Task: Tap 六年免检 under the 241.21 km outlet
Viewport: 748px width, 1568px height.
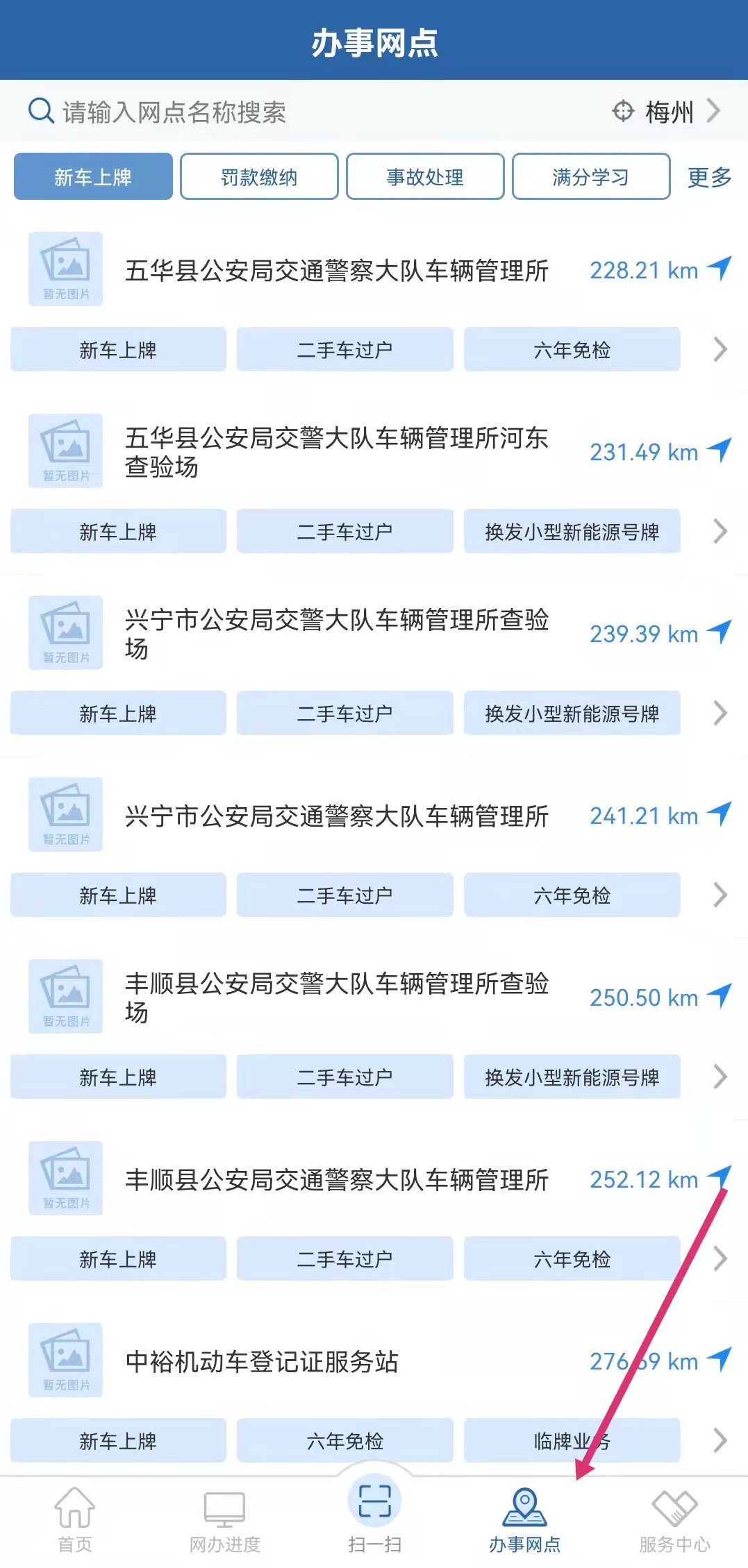Action: pyautogui.click(x=572, y=895)
